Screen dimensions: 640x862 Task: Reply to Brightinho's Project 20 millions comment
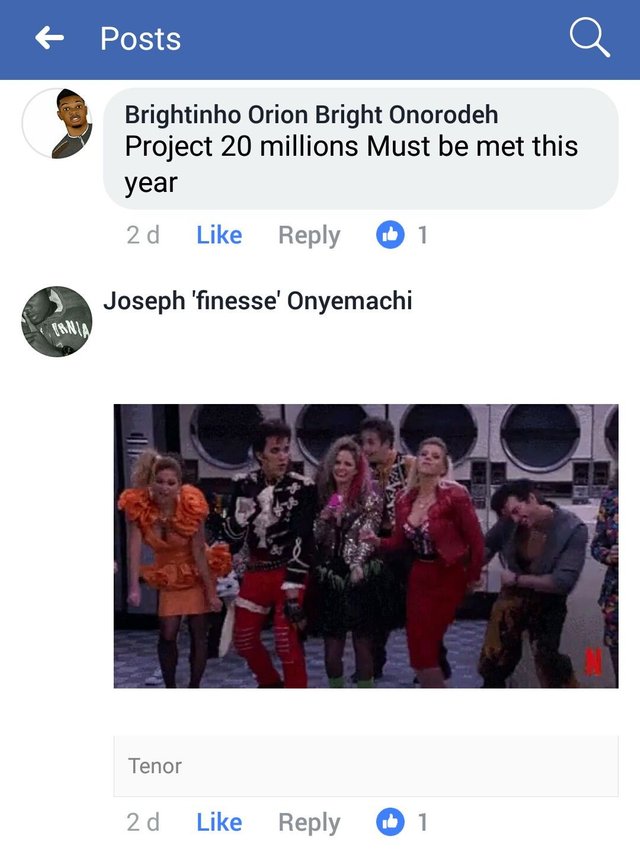click(x=309, y=235)
